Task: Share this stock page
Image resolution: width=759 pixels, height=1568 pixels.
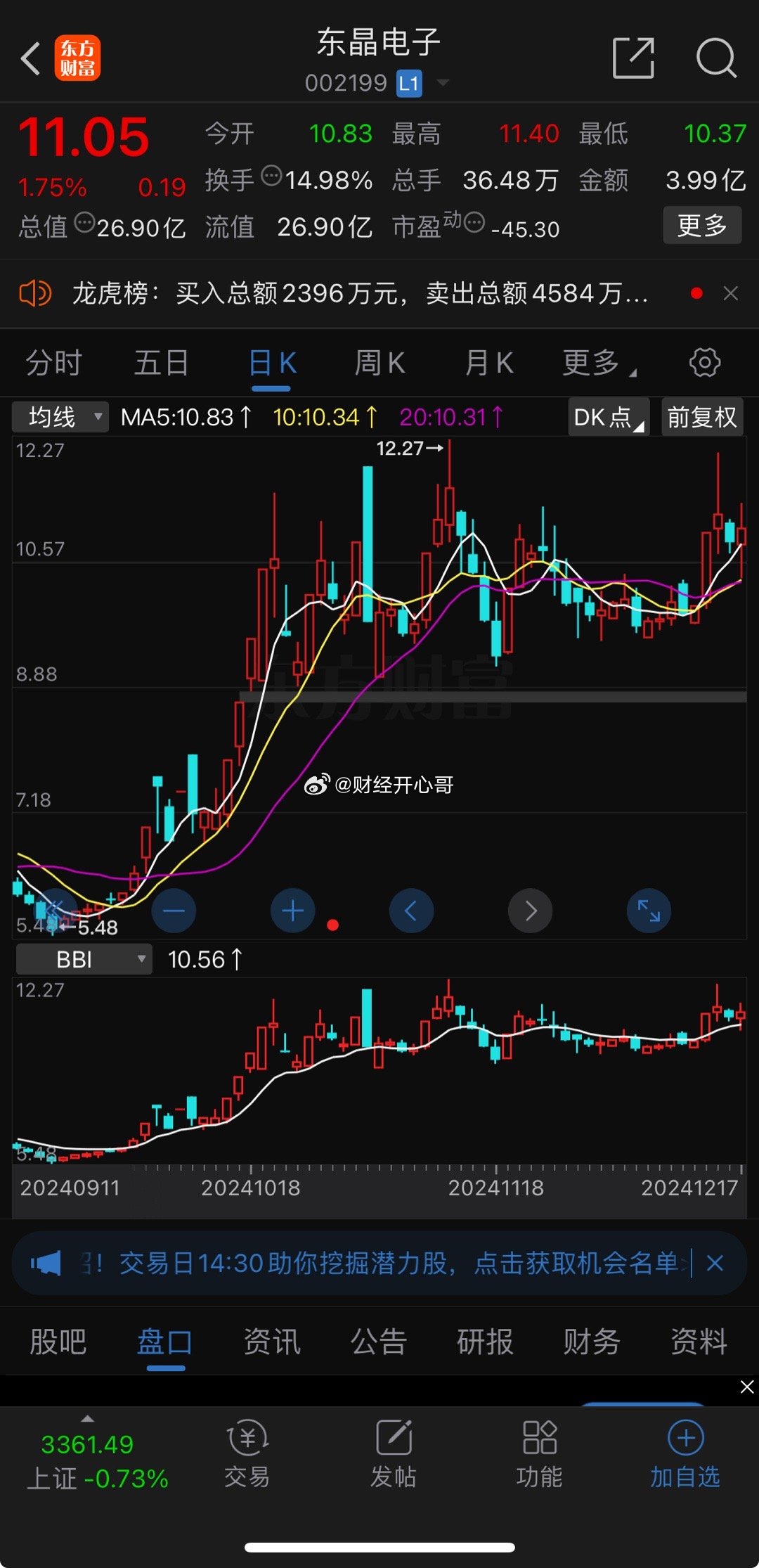Action: tap(633, 58)
